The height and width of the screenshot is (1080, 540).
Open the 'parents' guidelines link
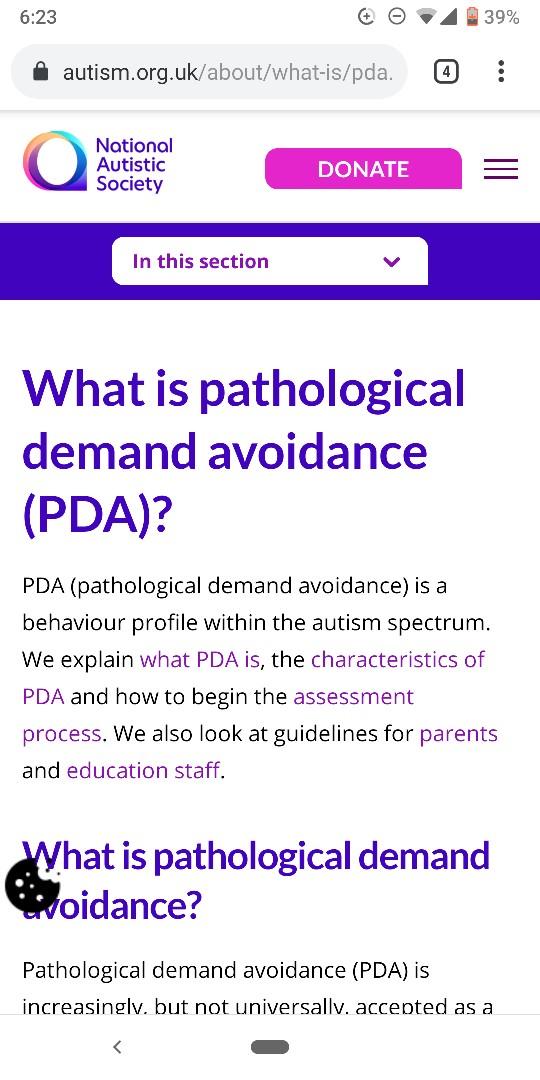pyautogui.click(x=459, y=734)
